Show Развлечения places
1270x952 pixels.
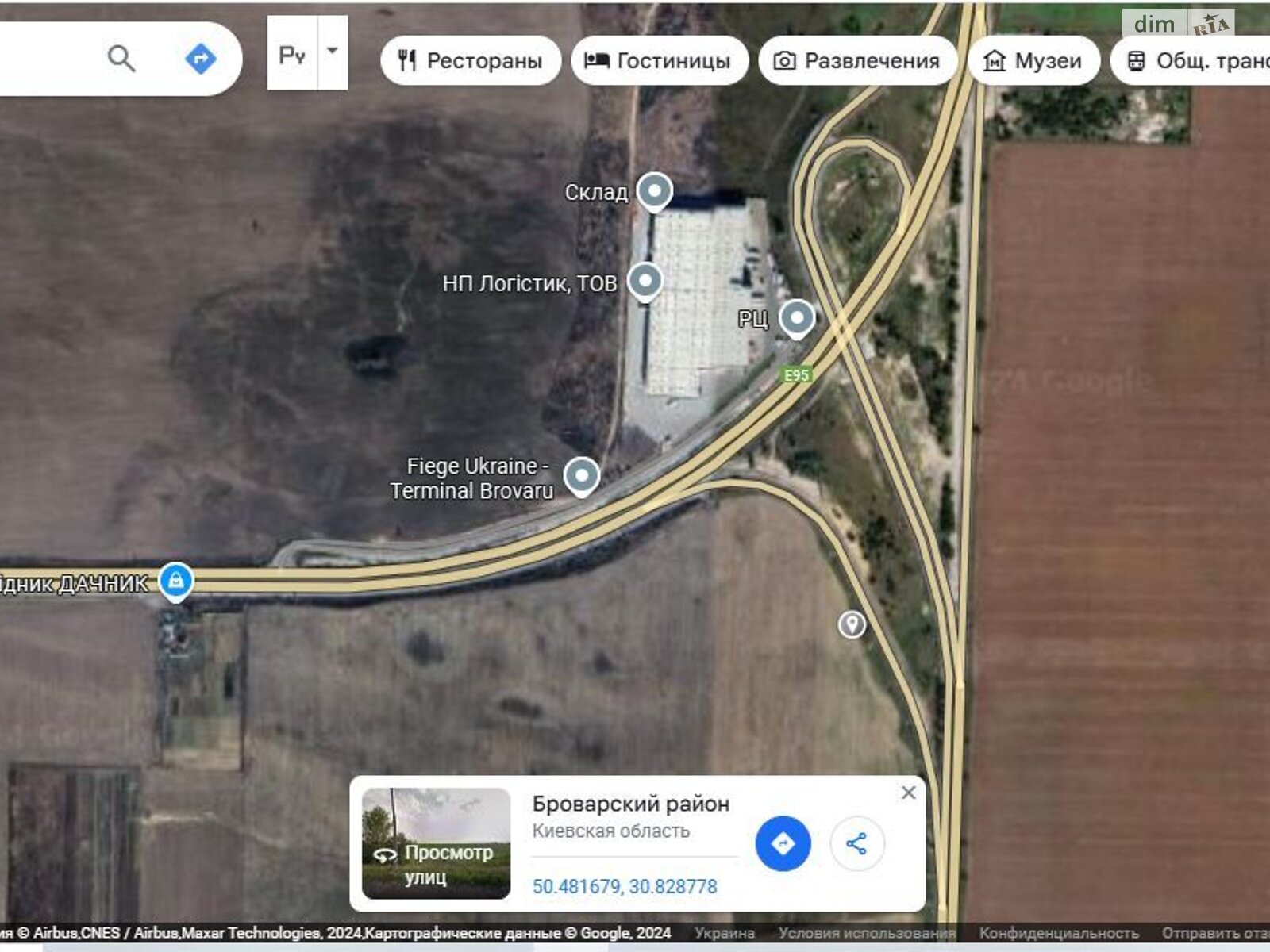pyautogui.click(x=857, y=61)
